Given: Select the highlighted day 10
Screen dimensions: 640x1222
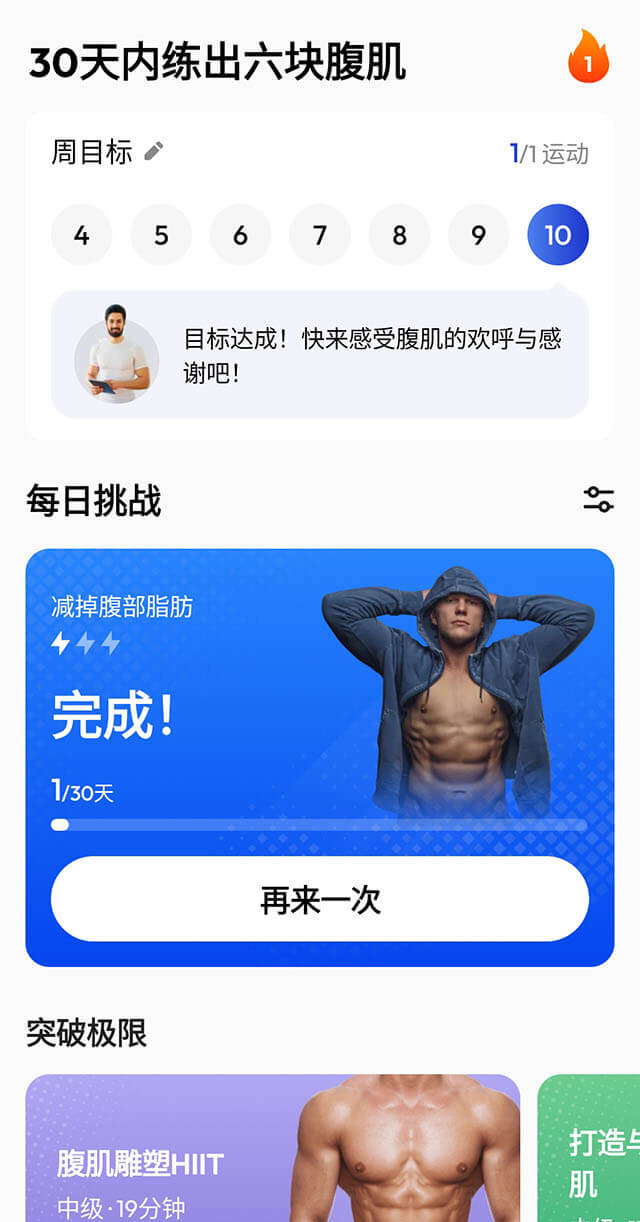Looking at the screenshot, I should [558, 235].
